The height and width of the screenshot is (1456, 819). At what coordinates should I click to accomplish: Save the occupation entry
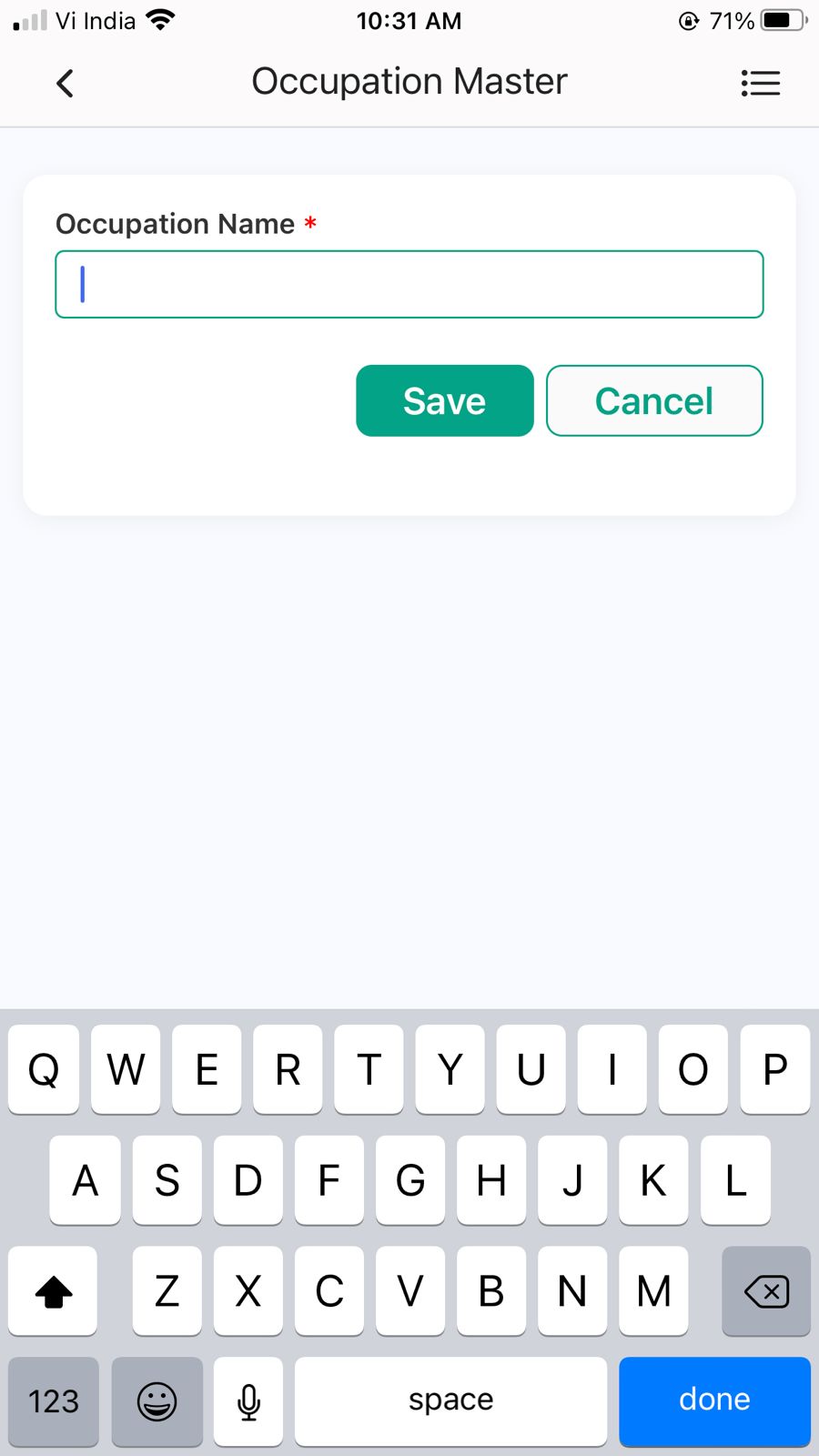444,401
